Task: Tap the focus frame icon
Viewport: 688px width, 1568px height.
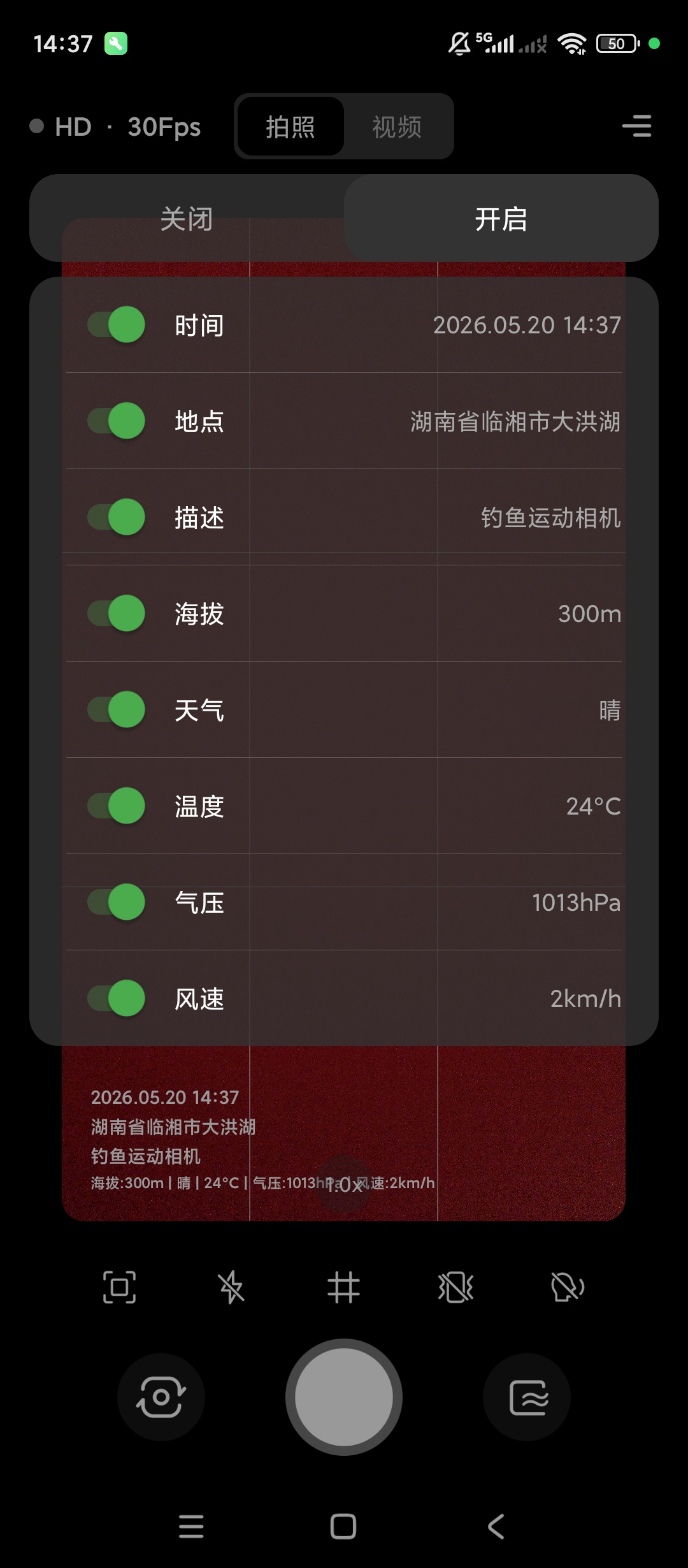Action: (120, 1287)
